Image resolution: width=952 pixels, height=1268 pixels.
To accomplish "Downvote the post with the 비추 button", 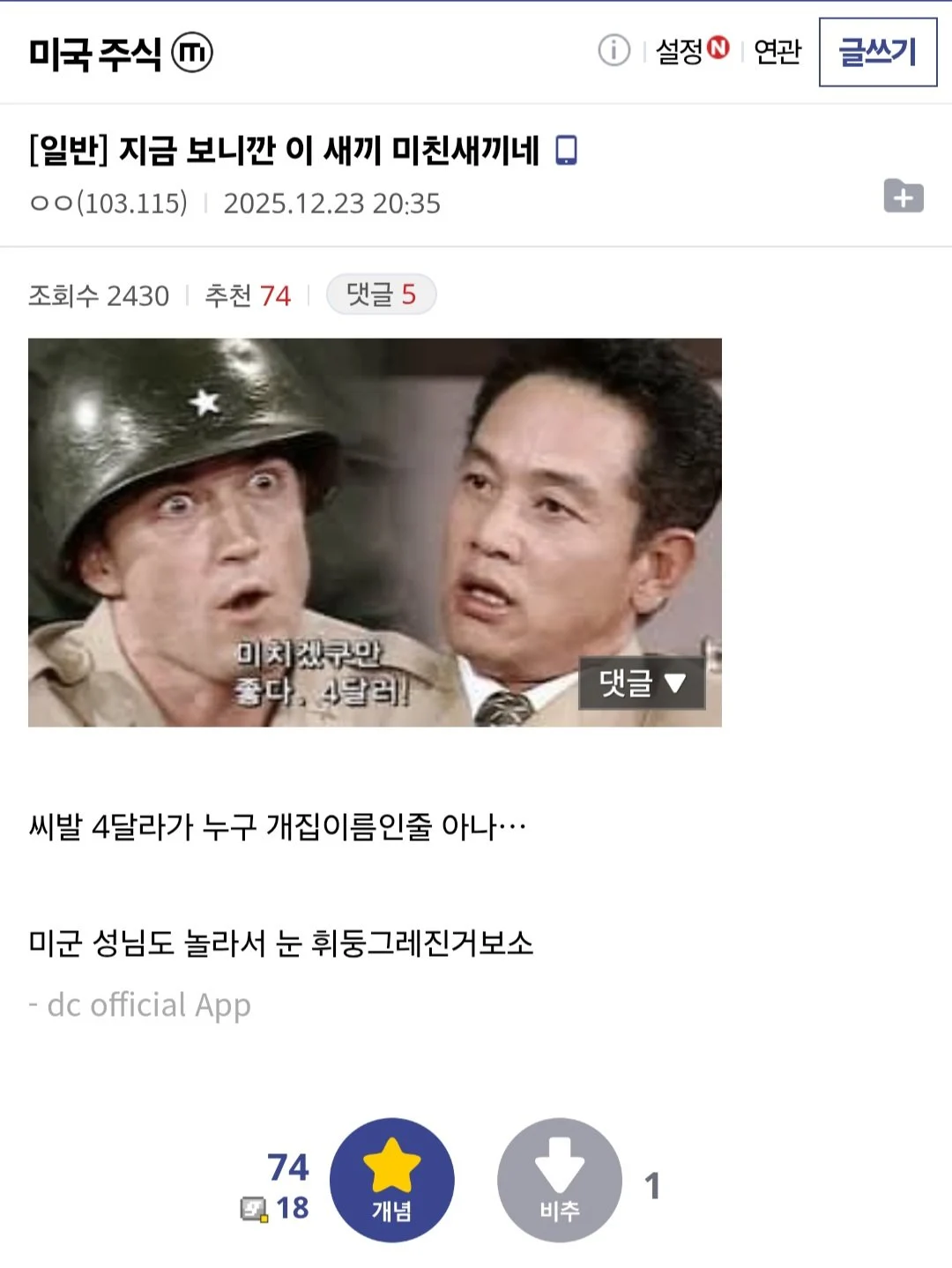I will (x=560, y=1180).
